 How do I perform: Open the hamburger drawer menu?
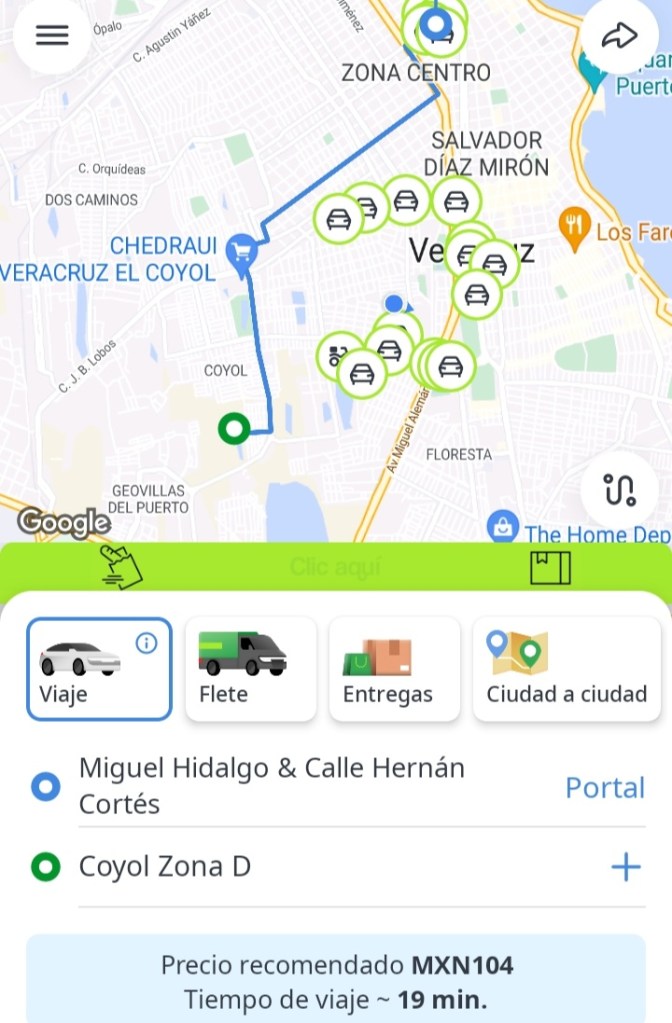point(52,35)
